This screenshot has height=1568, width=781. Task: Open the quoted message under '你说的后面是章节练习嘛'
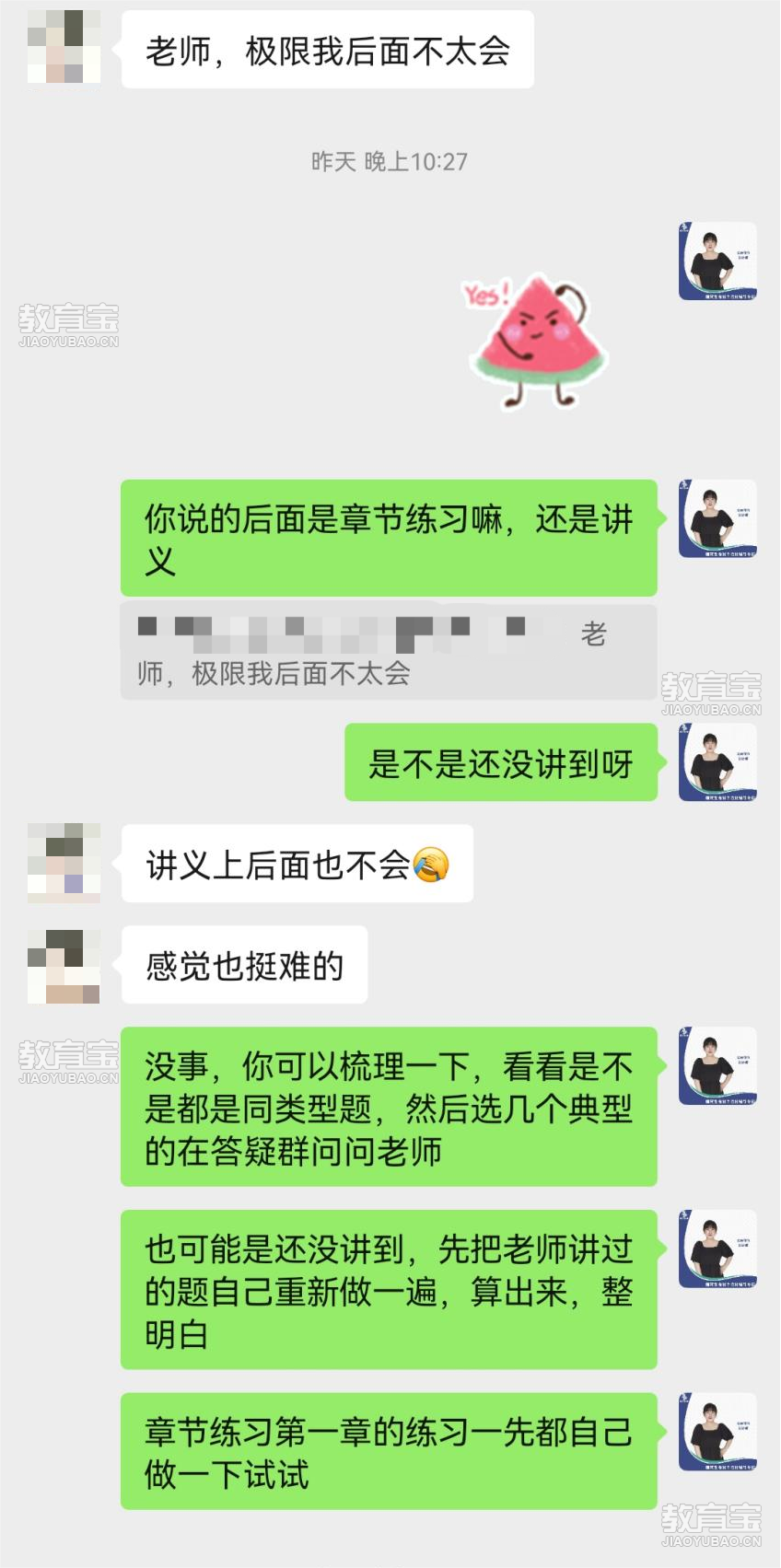(x=388, y=652)
